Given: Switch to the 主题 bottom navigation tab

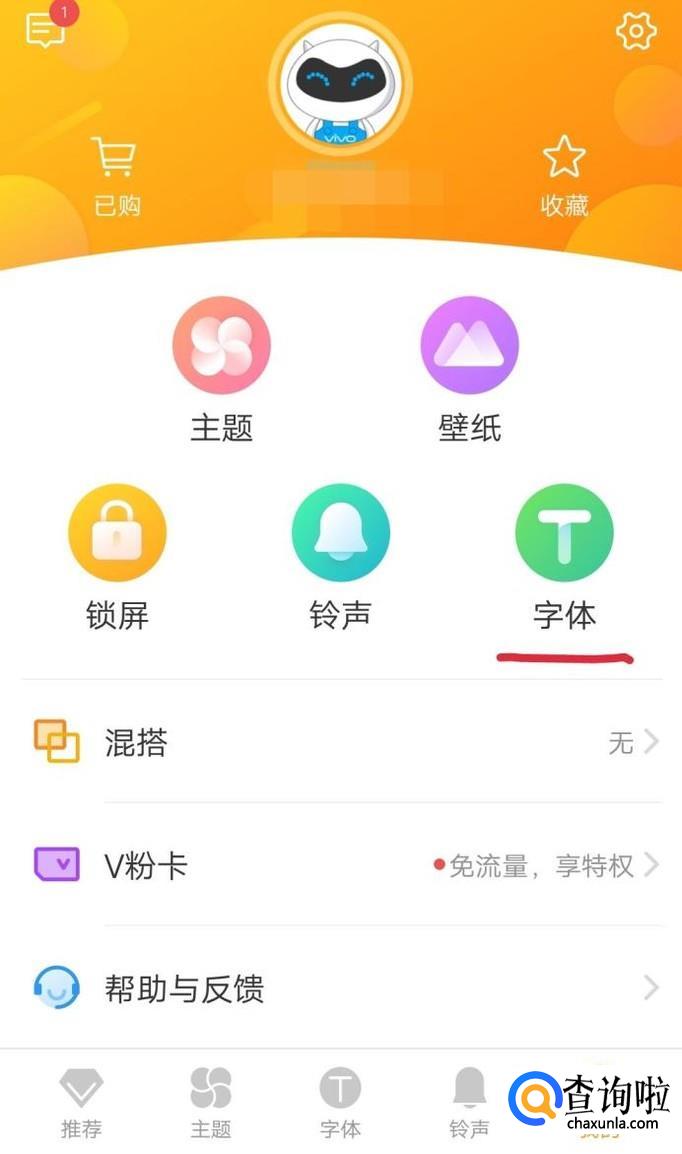Looking at the screenshot, I should (211, 1102).
